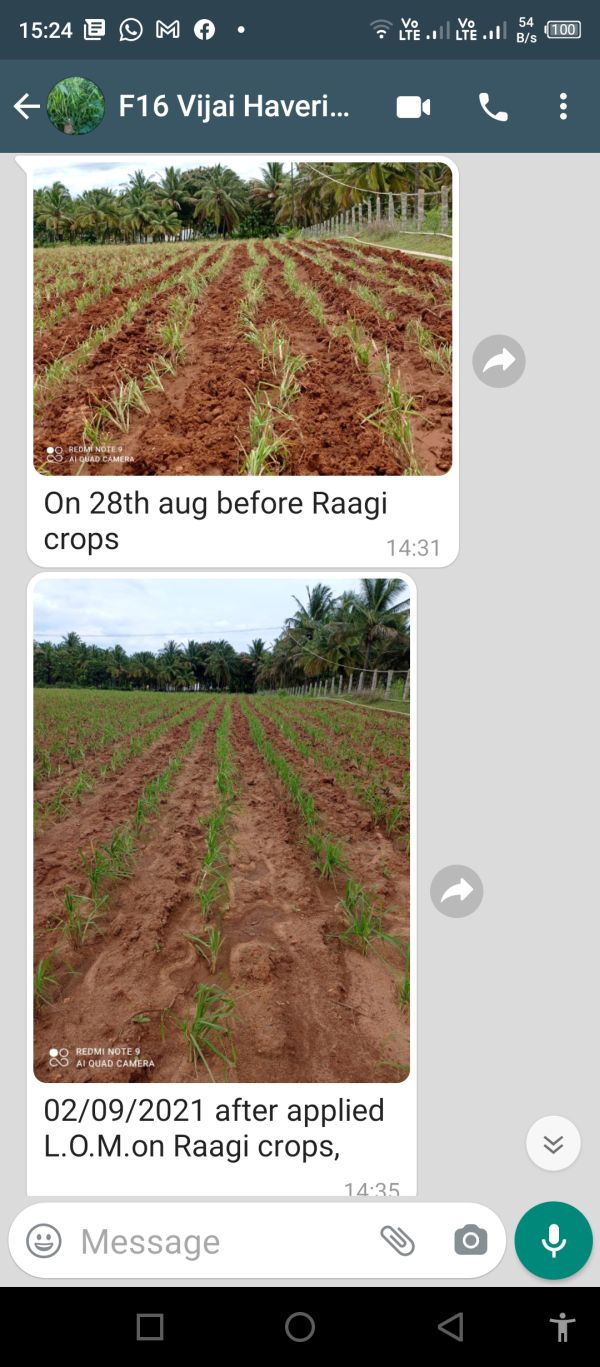
Task: Start a video call
Action: (413, 107)
